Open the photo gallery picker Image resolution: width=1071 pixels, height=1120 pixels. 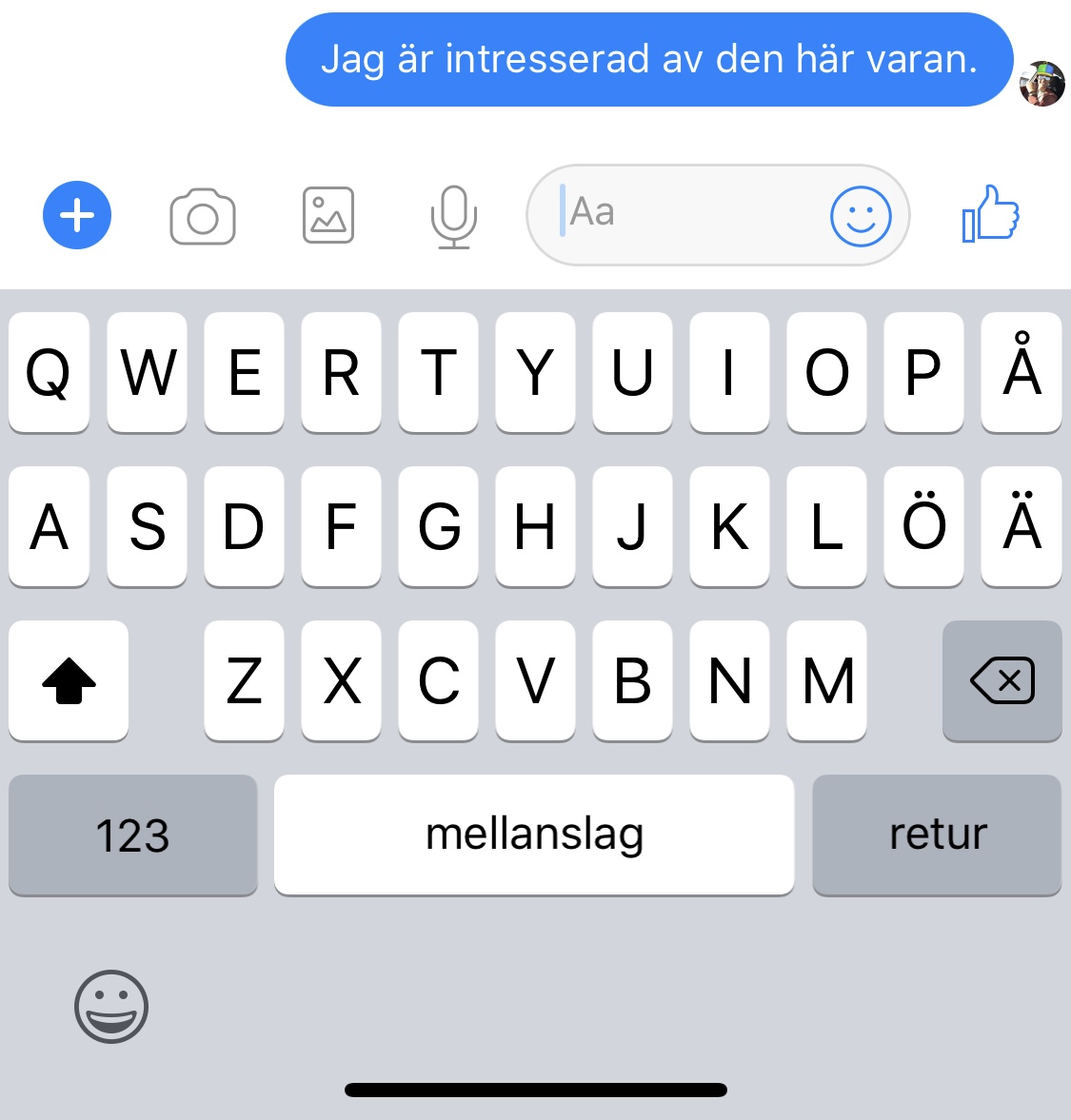[x=327, y=215]
